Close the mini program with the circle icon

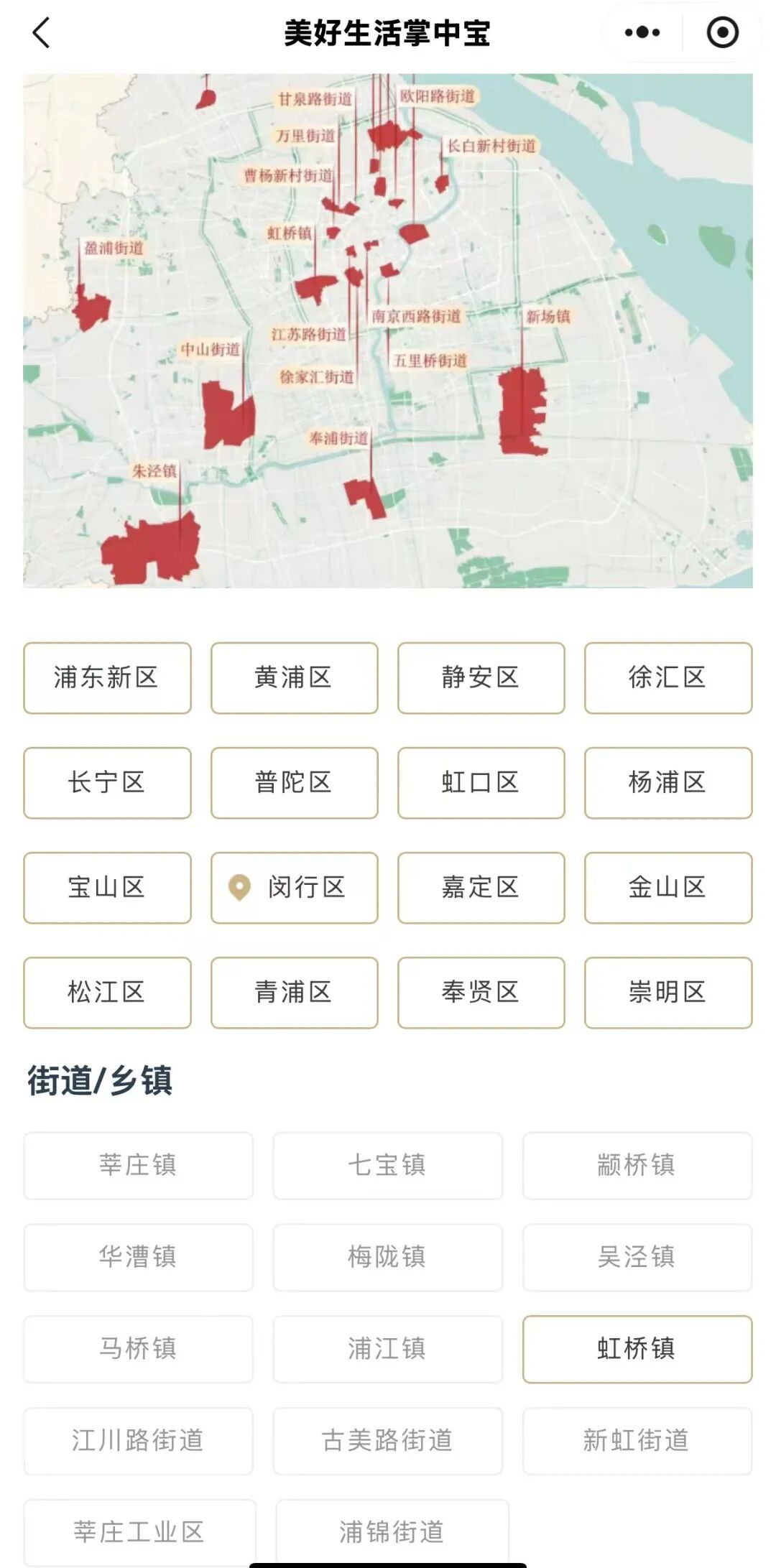[x=722, y=33]
